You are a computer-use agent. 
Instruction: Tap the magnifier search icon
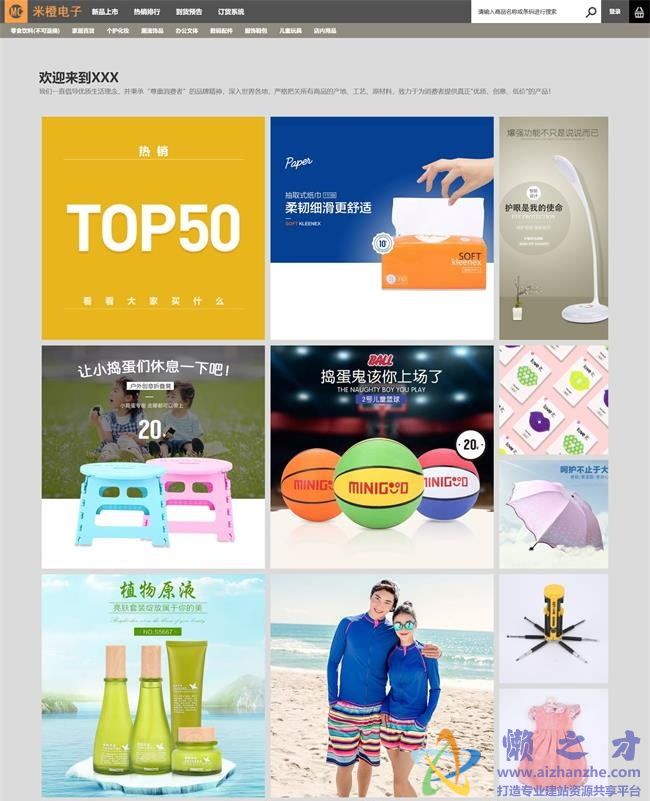[591, 12]
